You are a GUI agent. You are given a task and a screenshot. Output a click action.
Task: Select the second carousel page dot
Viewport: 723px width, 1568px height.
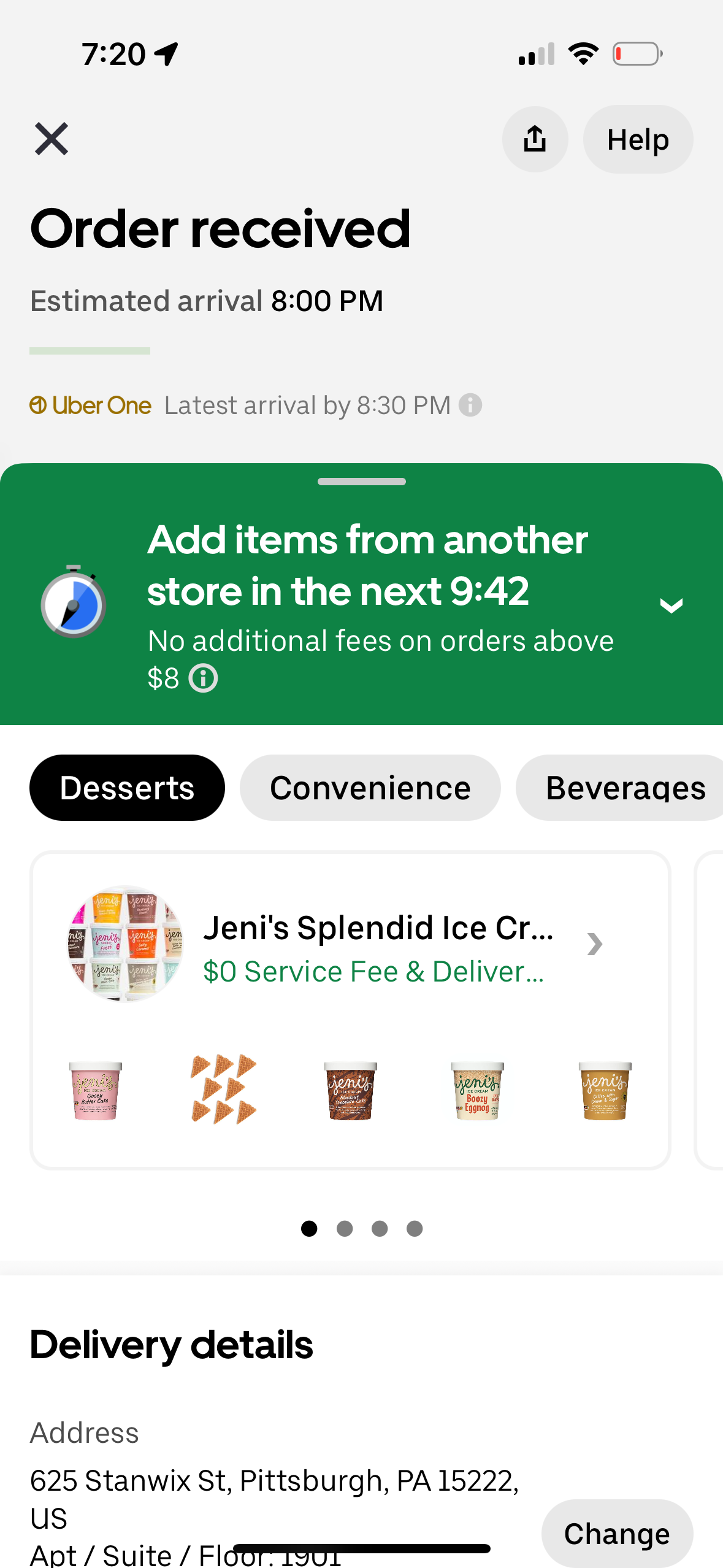(x=345, y=1229)
